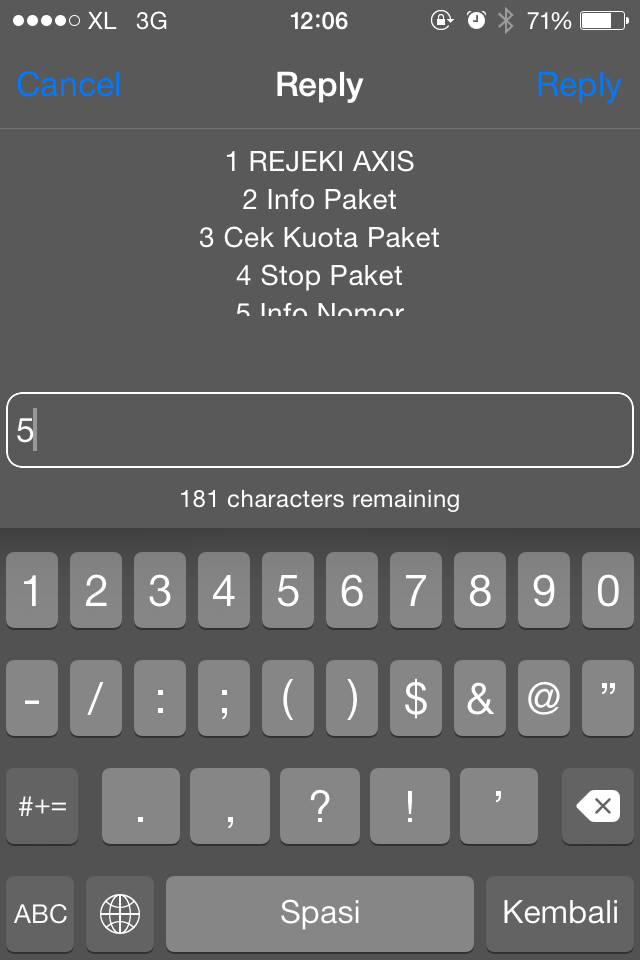640x960 pixels.
Task: Cancel the USSD reply dialog
Action: [x=69, y=85]
